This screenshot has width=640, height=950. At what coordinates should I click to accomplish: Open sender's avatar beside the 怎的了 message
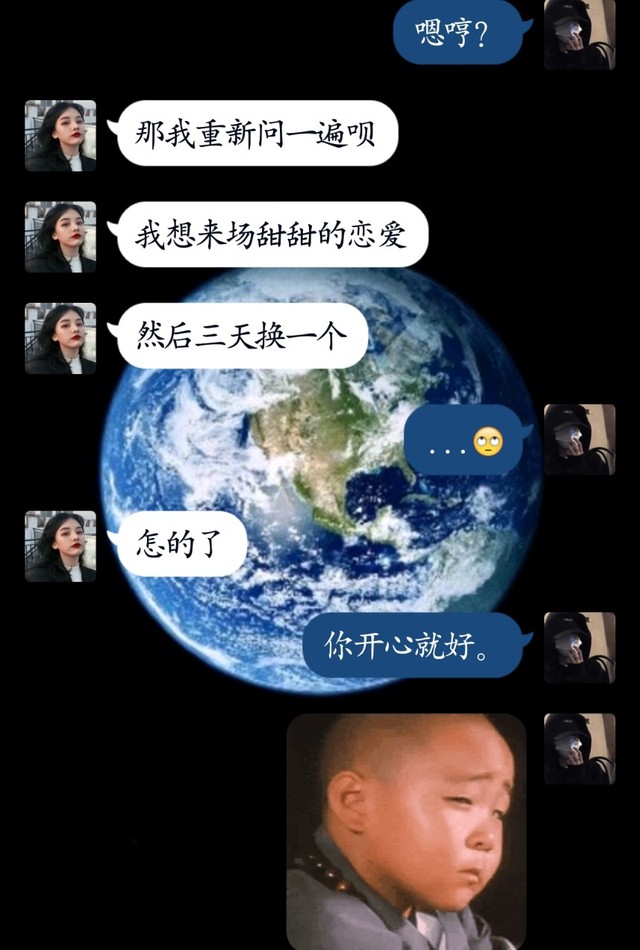pos(61,546)
